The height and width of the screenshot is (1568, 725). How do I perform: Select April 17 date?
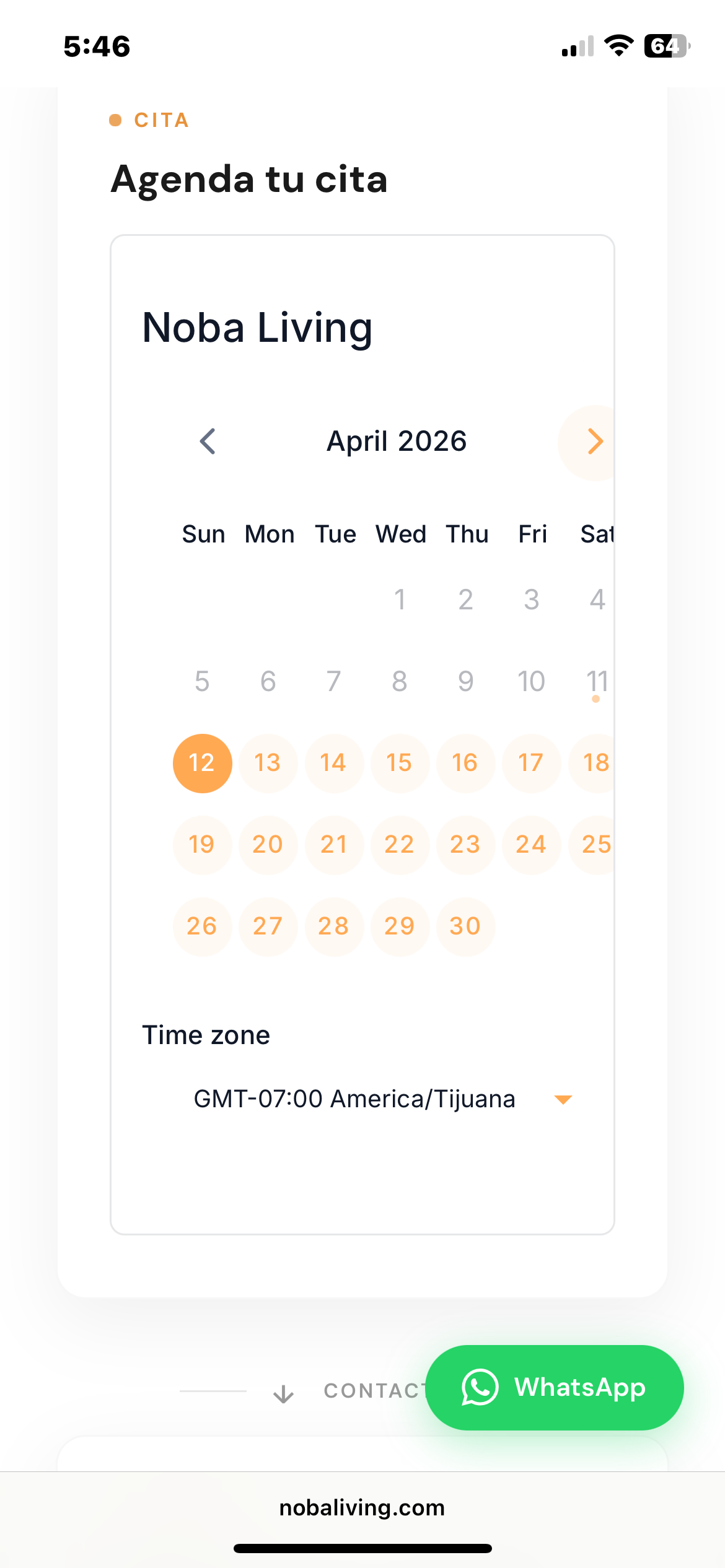coord(531,763)
